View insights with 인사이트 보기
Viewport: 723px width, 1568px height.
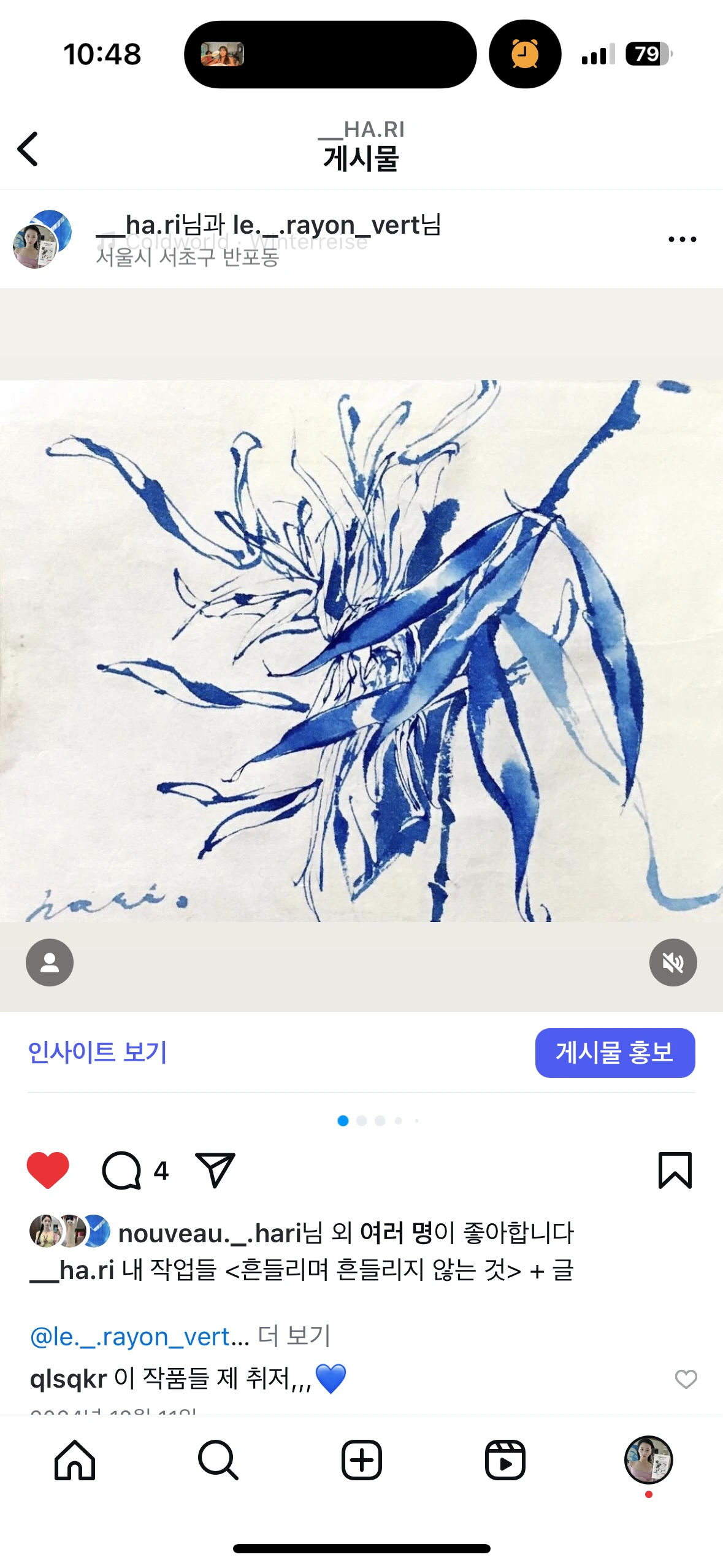(x=98, y=1053)
